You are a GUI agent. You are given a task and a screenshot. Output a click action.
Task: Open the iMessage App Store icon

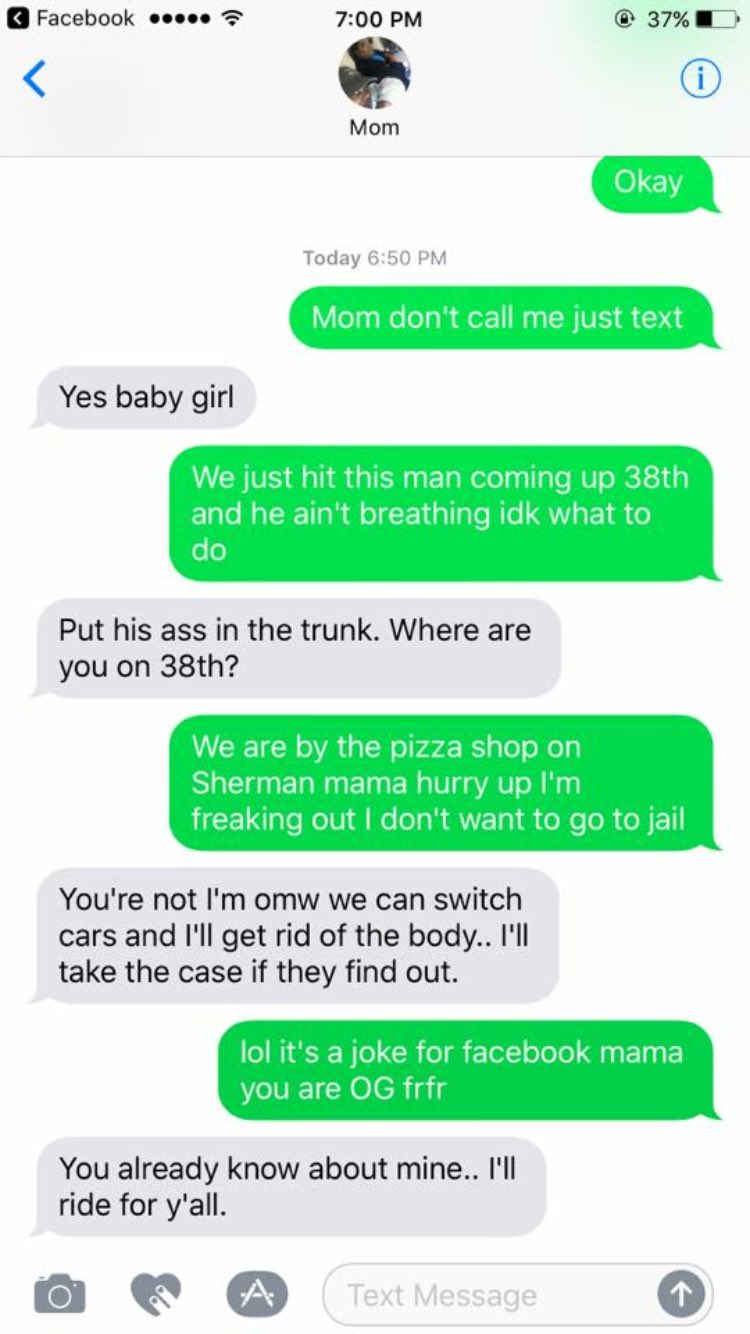tap(253, 1294)
